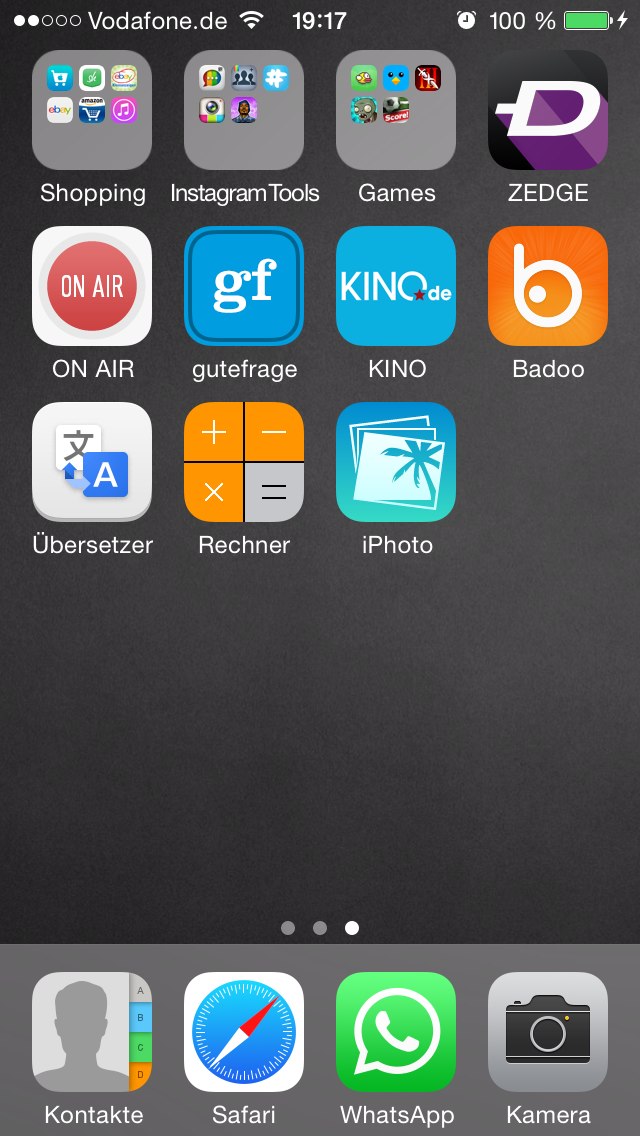This screenshot has height=1136, width=640.
Task: Open the Shopping folder
Action: (x=92, y=110)
